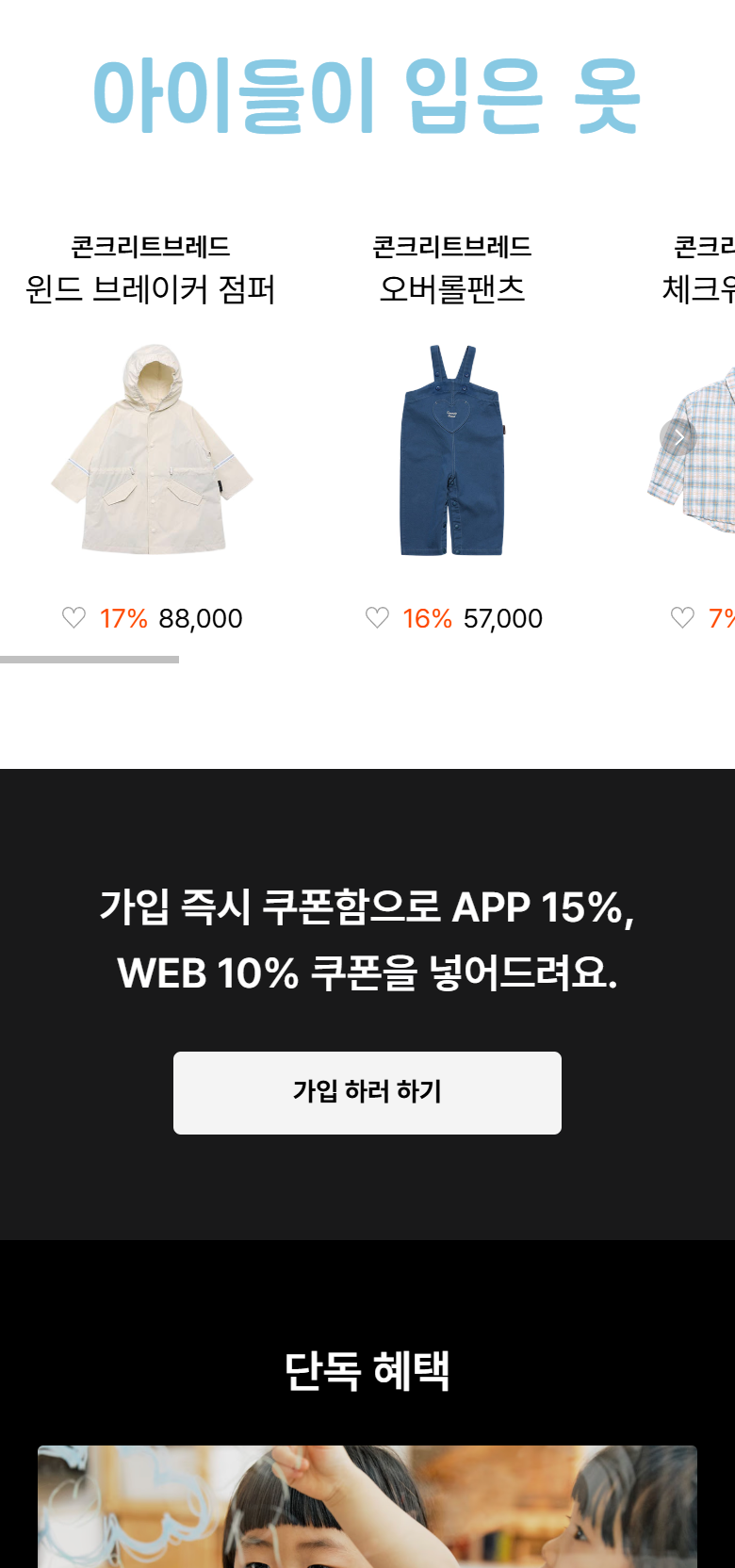Like the checkered shirt item
Viewport: 735px width, 1568px height.
[681, 618]
